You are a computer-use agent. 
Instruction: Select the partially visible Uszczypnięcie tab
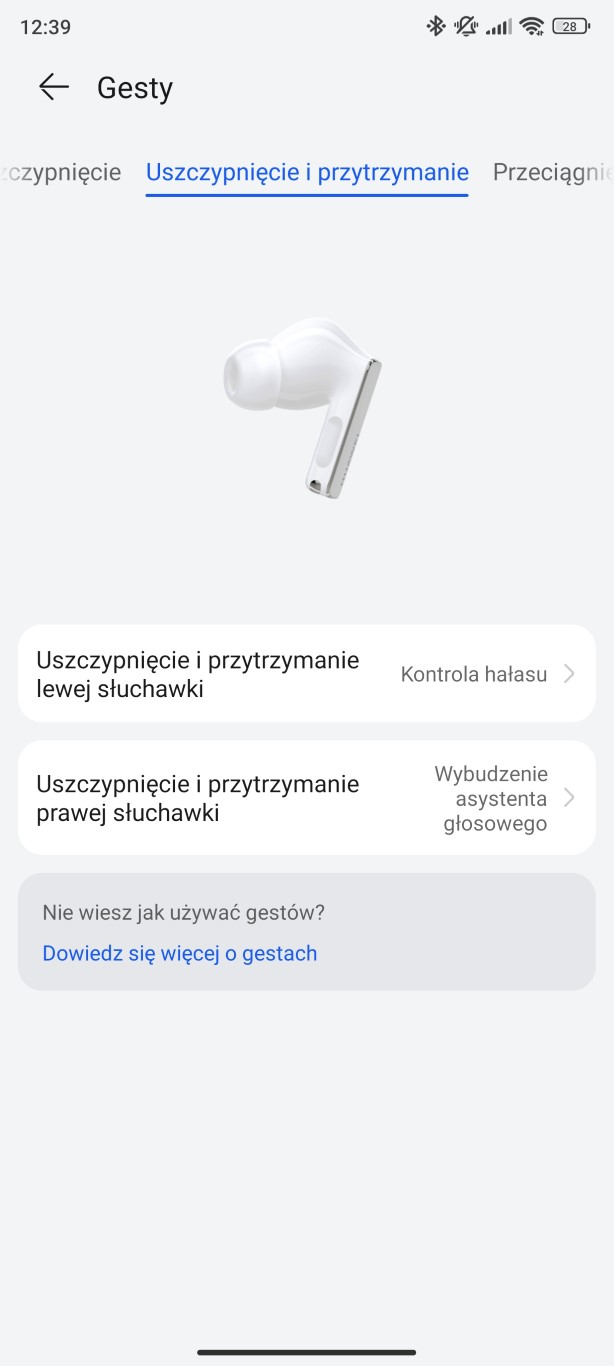pos(62,172)
